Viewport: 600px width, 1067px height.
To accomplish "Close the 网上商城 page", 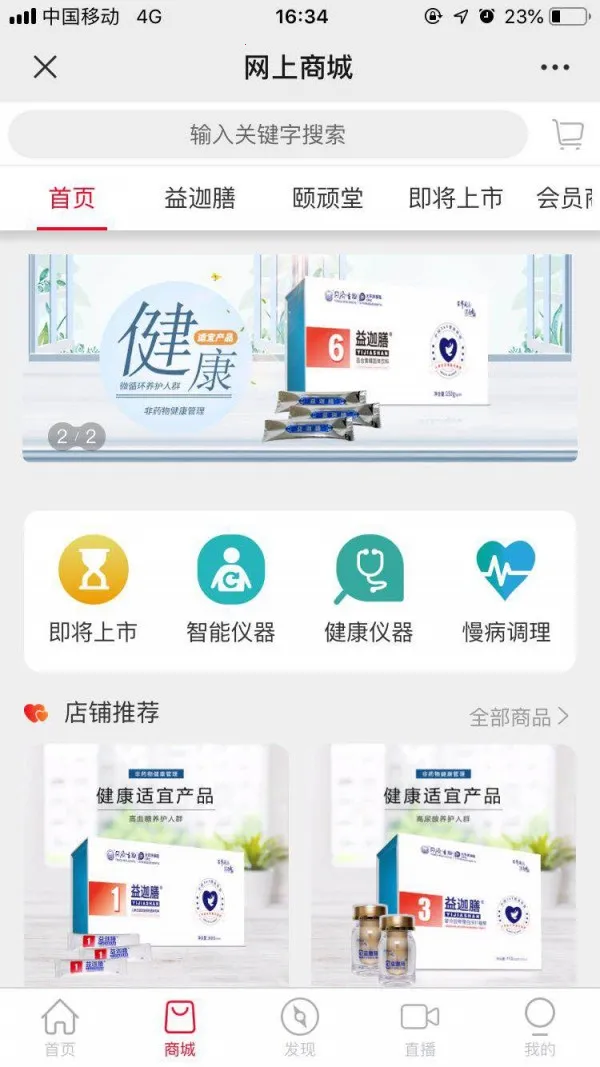I will click(45, 67).
